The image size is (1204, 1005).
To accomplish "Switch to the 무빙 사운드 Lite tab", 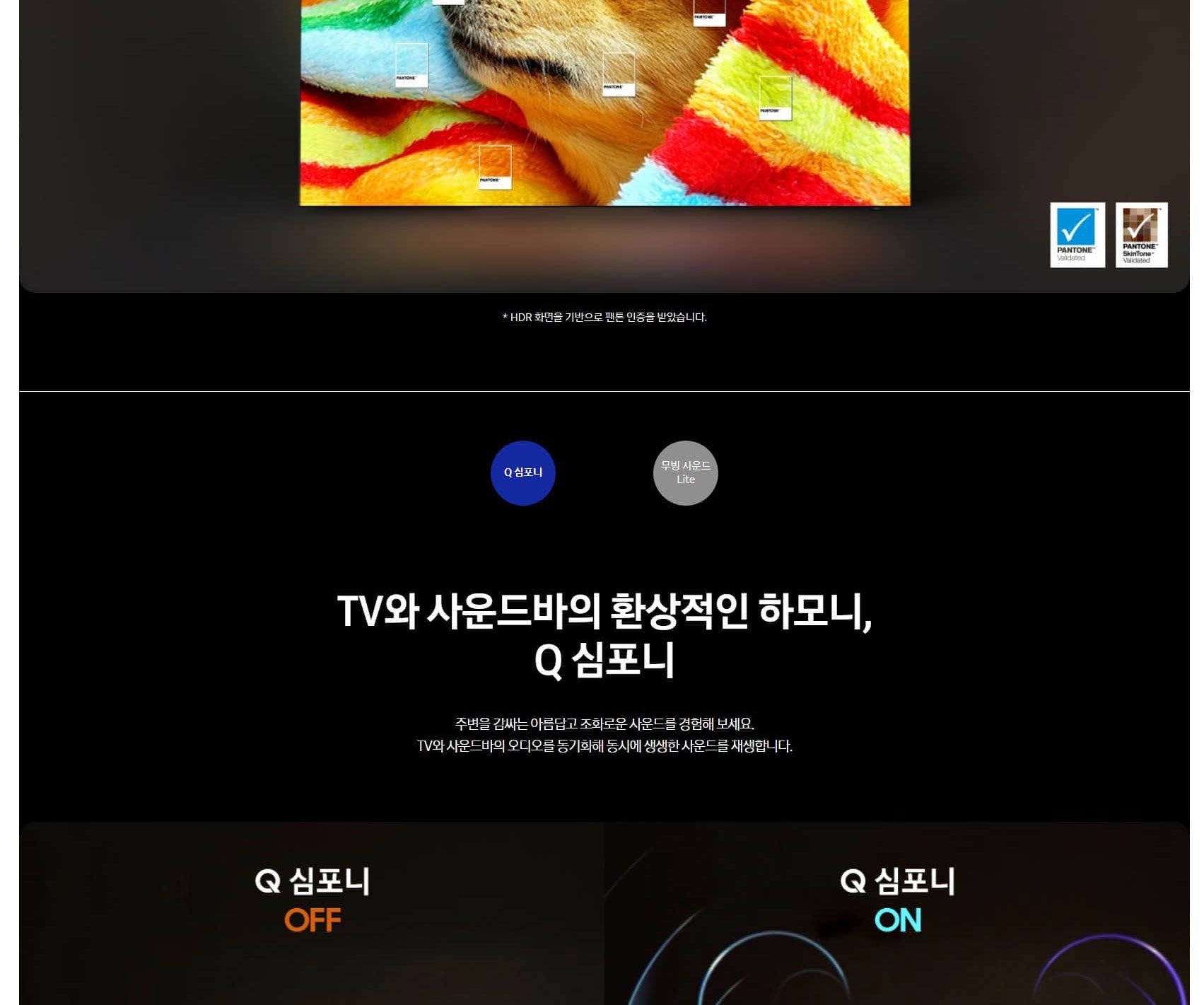I will coord(685,472).
